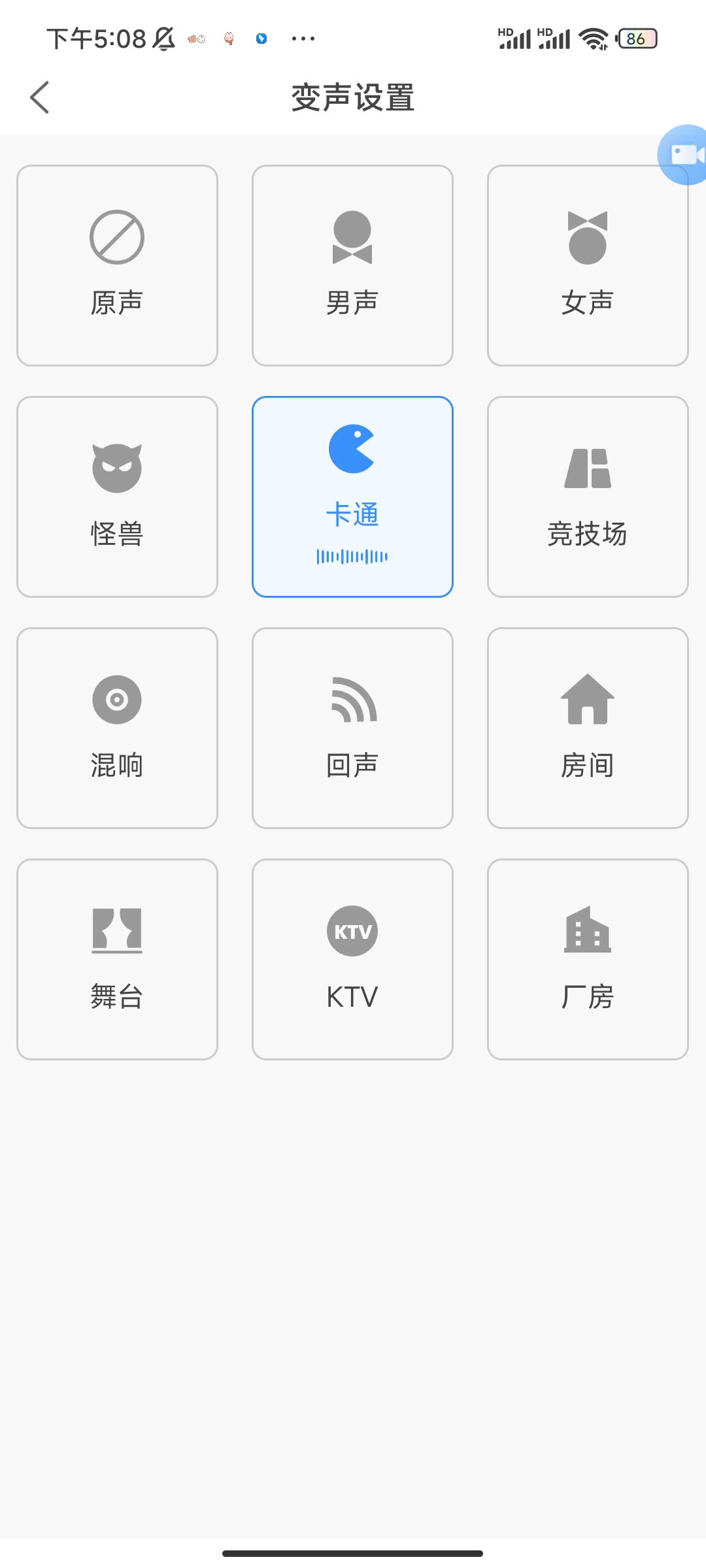The width and height of the screenshot is (706, 1568).
Task: Select the 竞技场 arena sound effect
Action: 587,497
